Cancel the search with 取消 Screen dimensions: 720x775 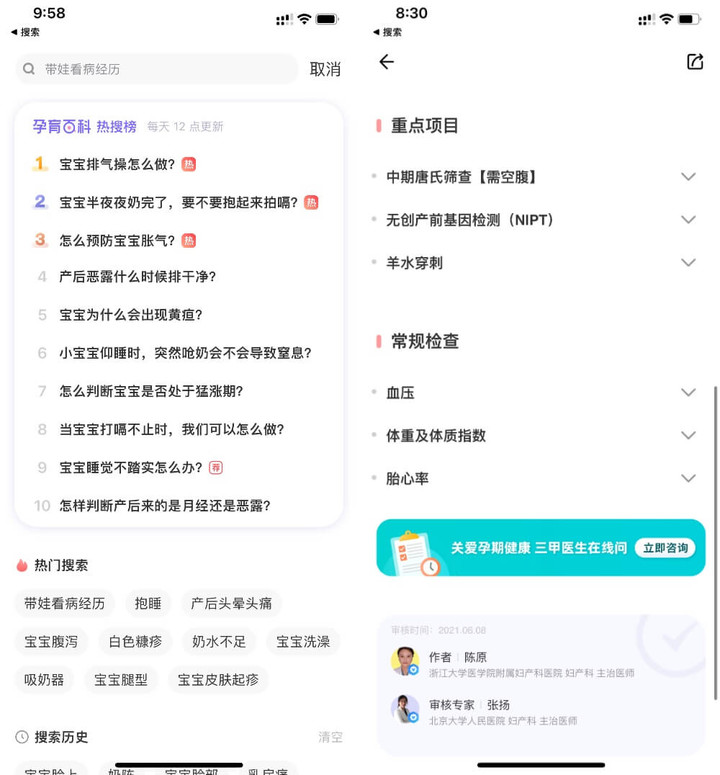pyautogui.click(x=325, y=69)
